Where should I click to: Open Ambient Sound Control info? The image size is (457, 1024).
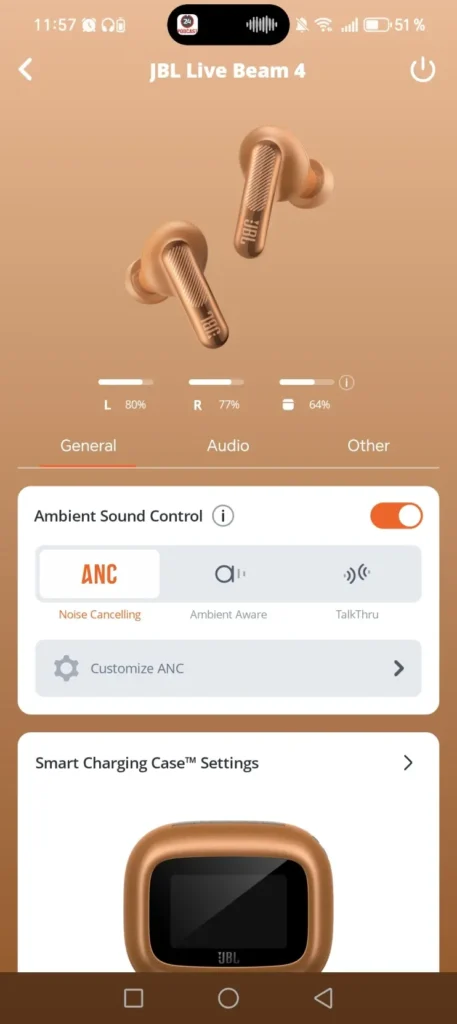[x=223, y=516]
